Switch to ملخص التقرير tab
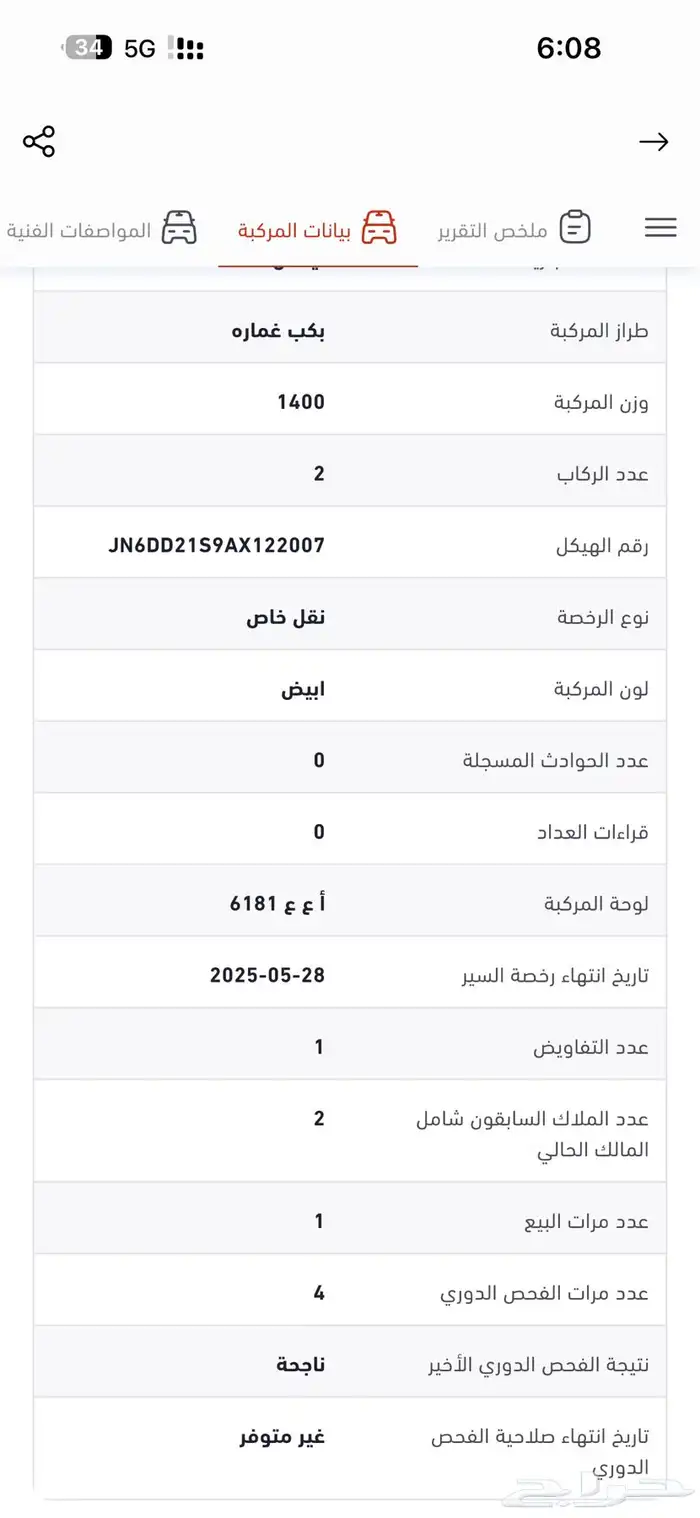The height and width of the screenshot is (1518, 700). (x=513, y=229)
